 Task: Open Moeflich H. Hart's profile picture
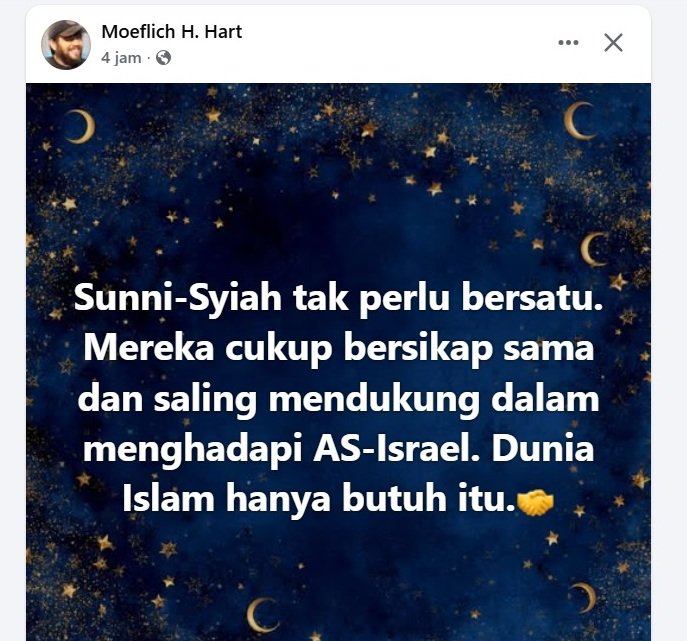point(66,45)
